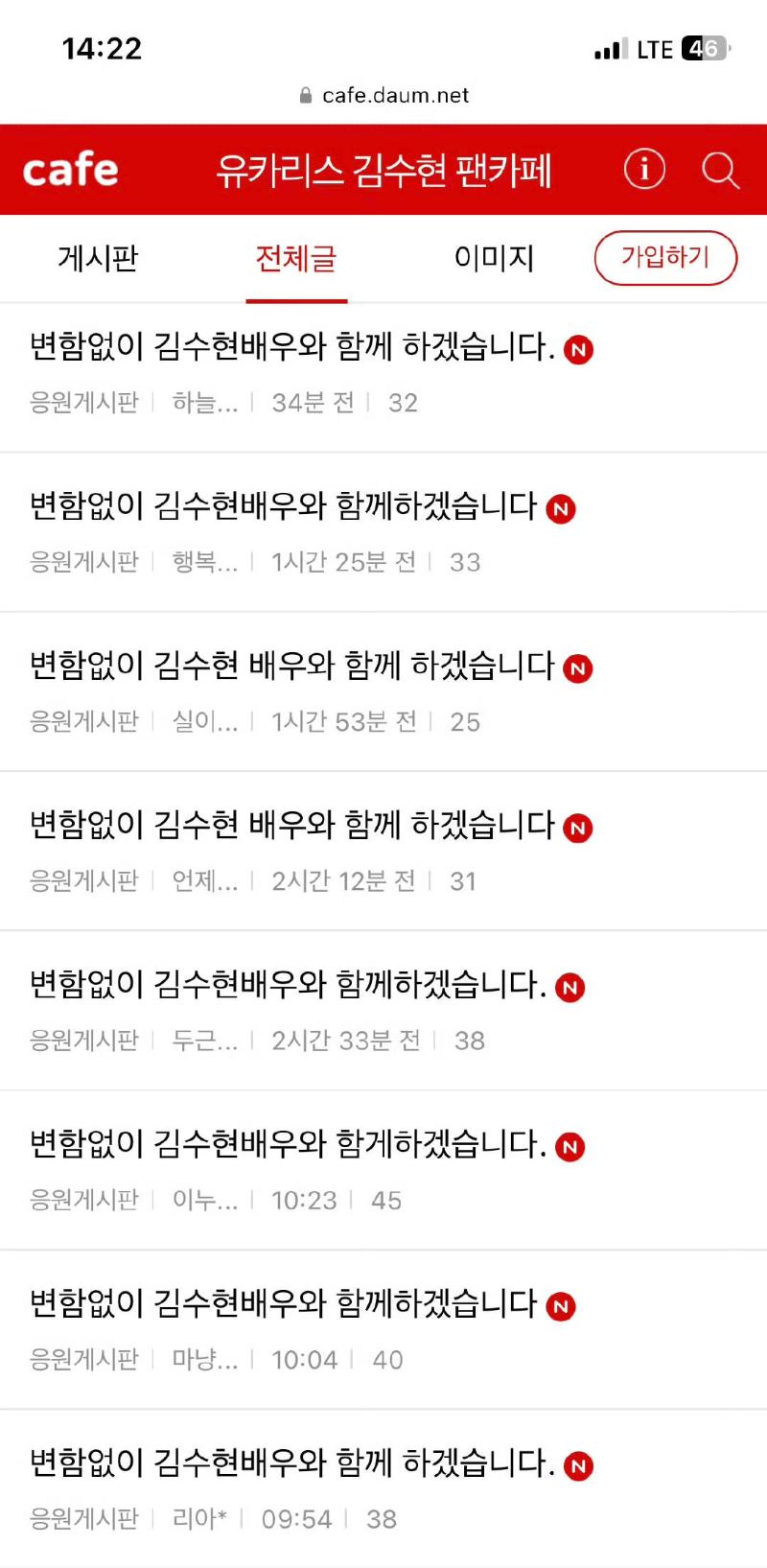Open the post written at 10:04
Screen dimensions: 767x1568
[283, 1303]
